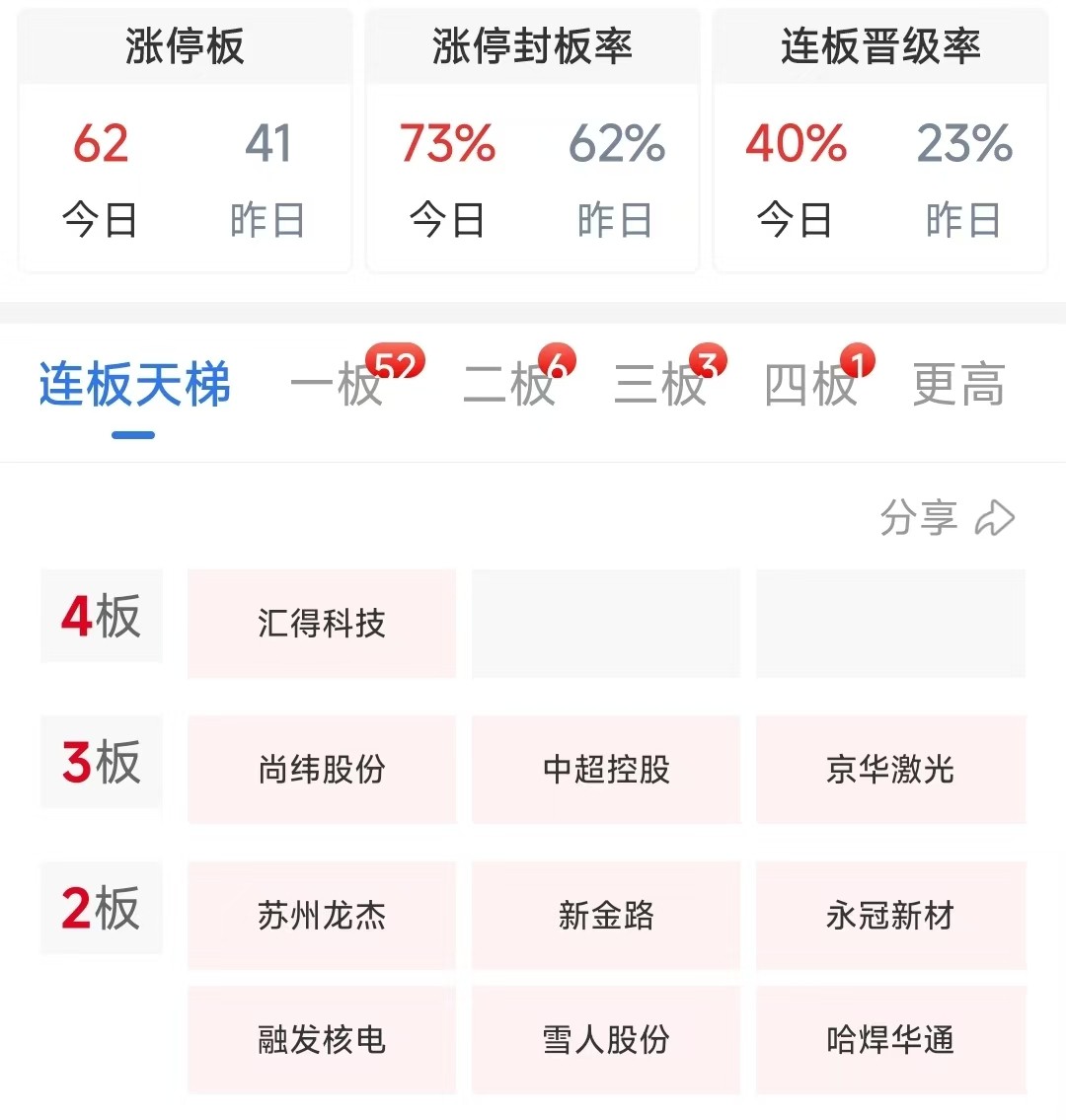
Task: Open stock 苏州龙杰
Action: pos(322,916)
